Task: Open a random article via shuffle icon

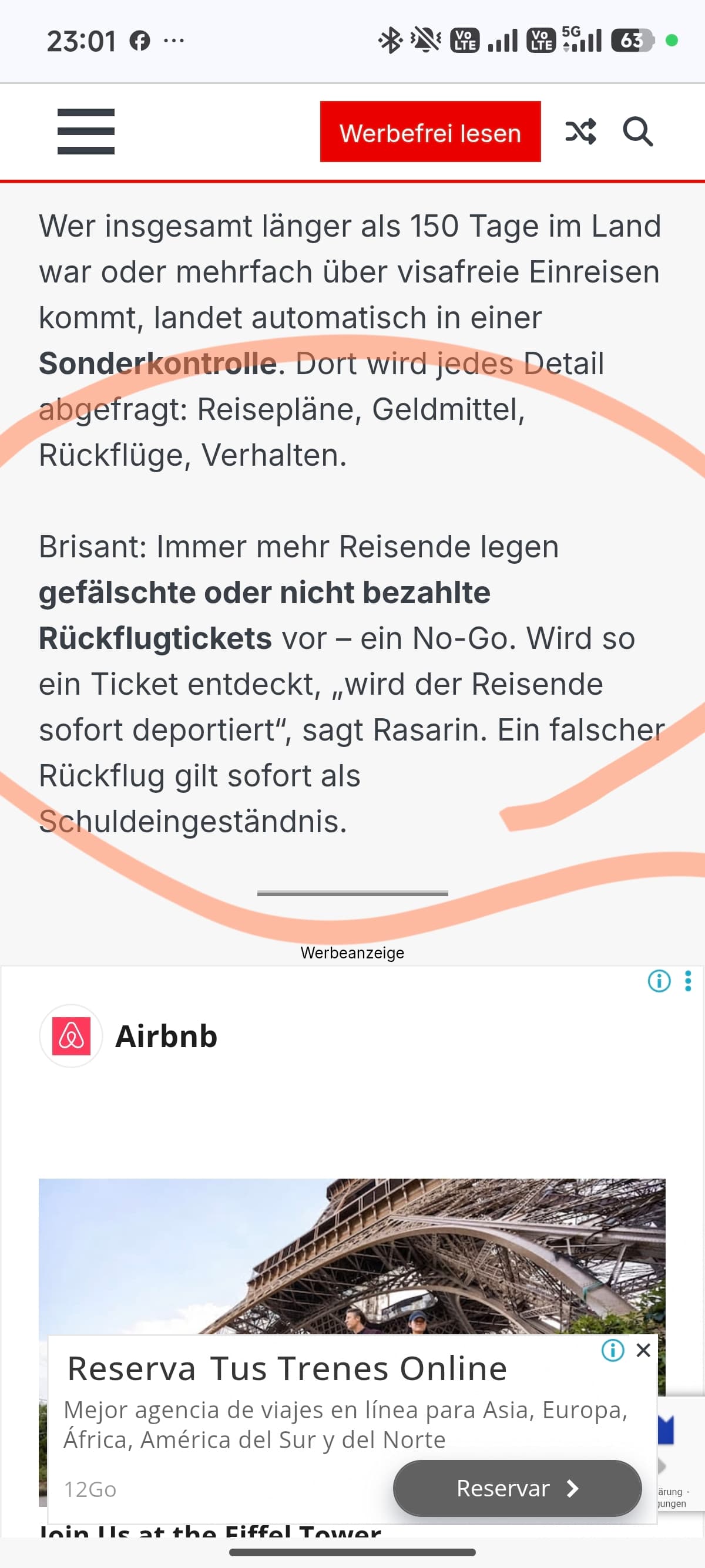Action: pos(580,132)
